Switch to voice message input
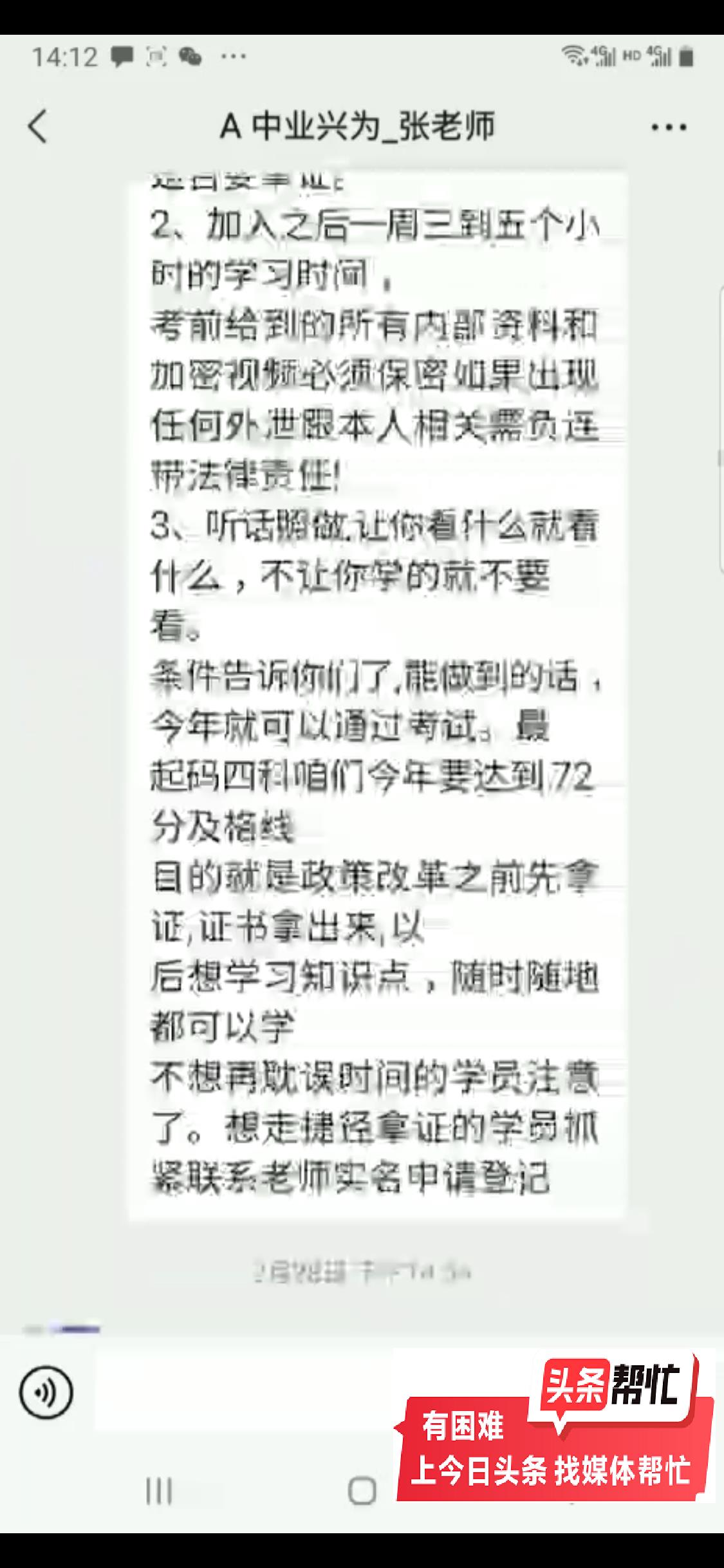Viewport: 724px width, 1568px height. tap(46, 1393)
